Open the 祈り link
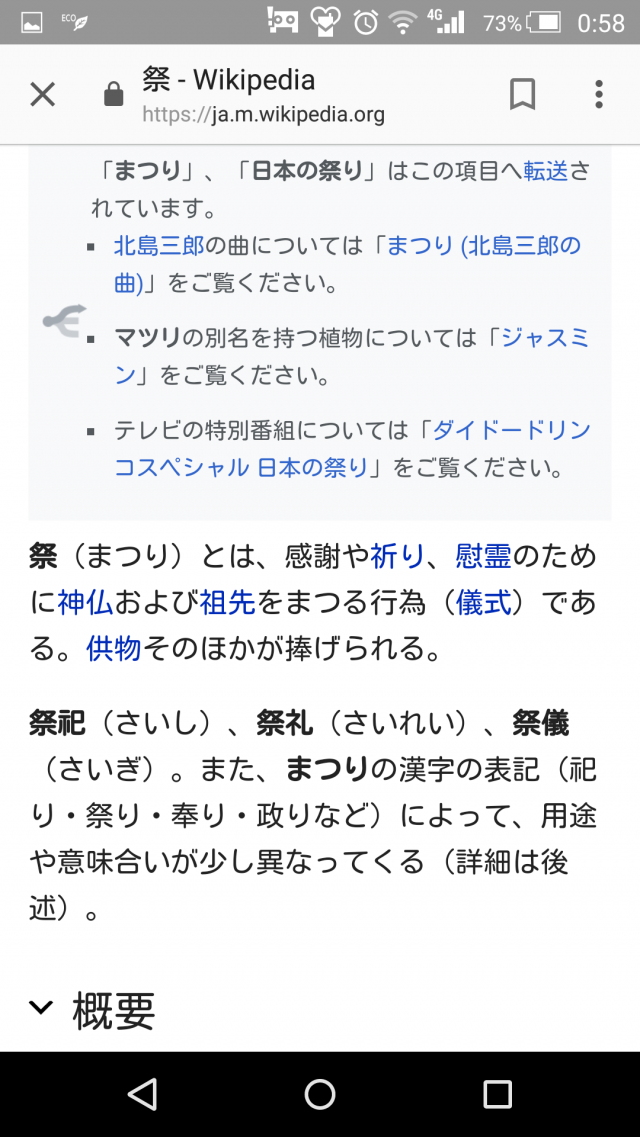The height and width of the screenshot is (1137, 640). tap(397, 555)
